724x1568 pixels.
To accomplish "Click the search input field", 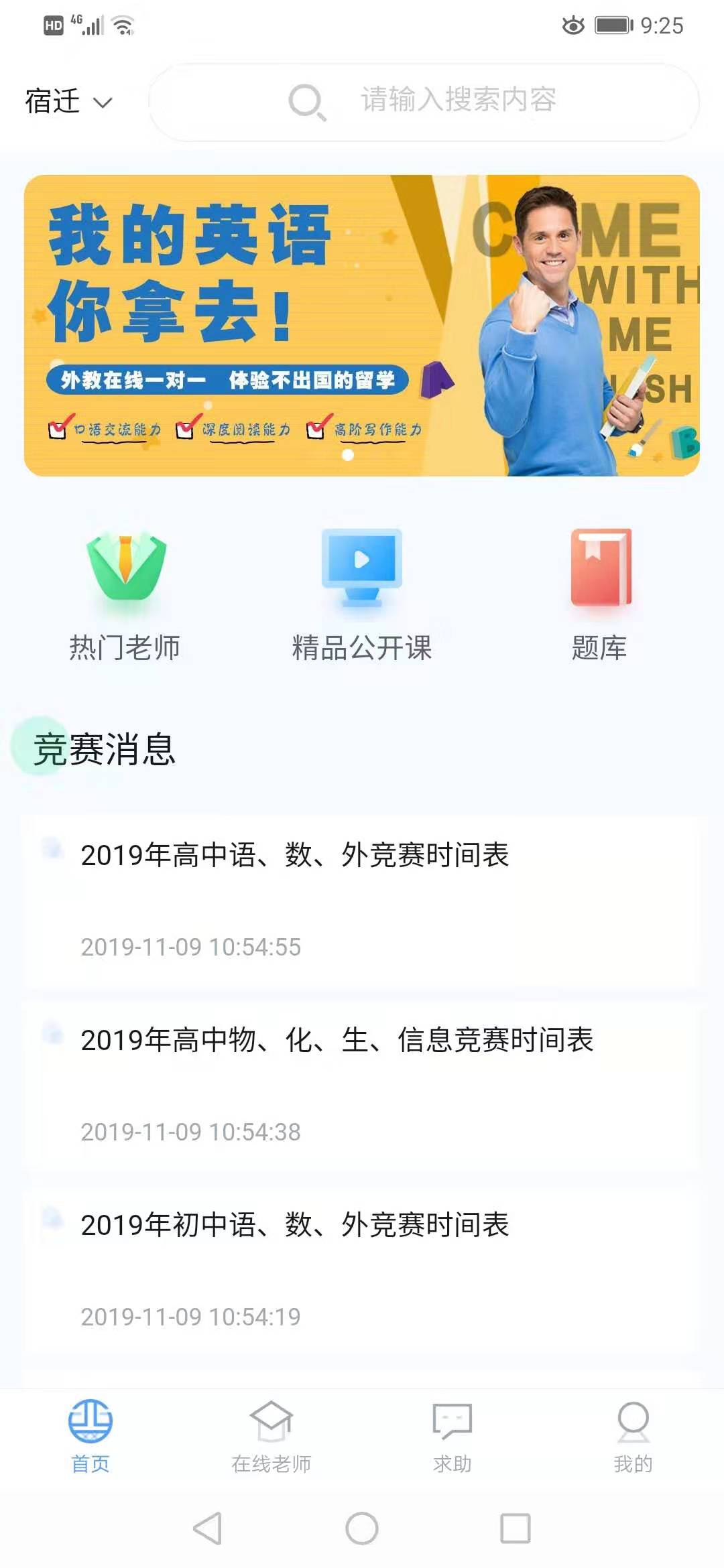I will coord(456,101).
